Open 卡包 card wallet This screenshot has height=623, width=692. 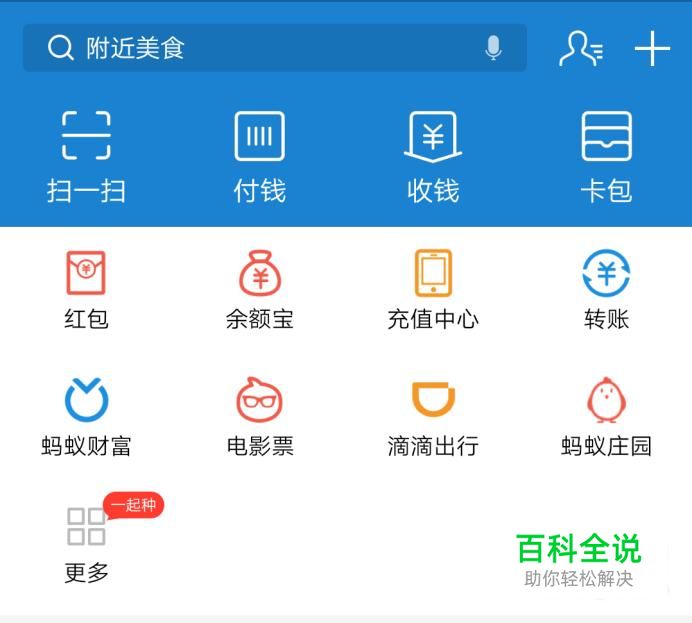coord(606,155)
